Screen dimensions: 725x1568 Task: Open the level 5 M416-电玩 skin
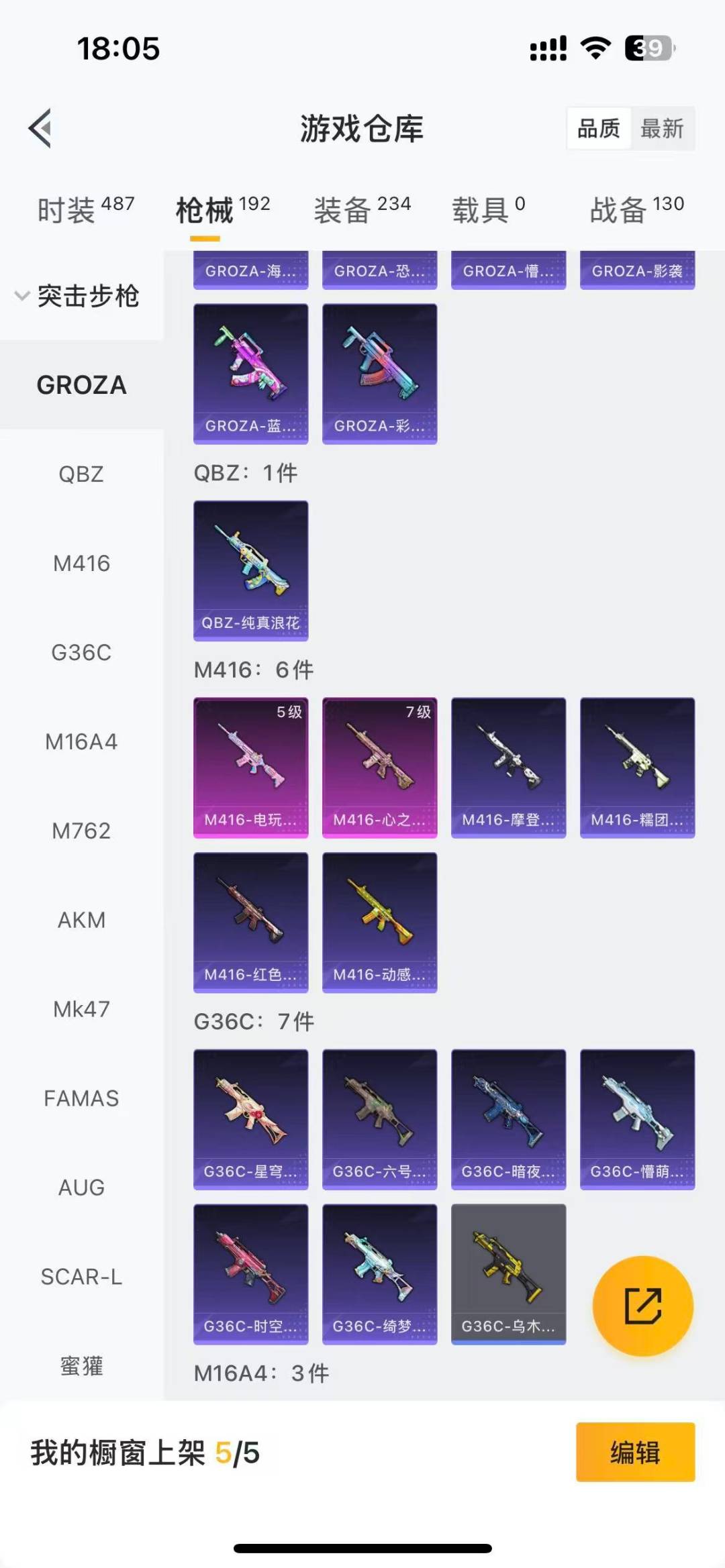[250, 767]
